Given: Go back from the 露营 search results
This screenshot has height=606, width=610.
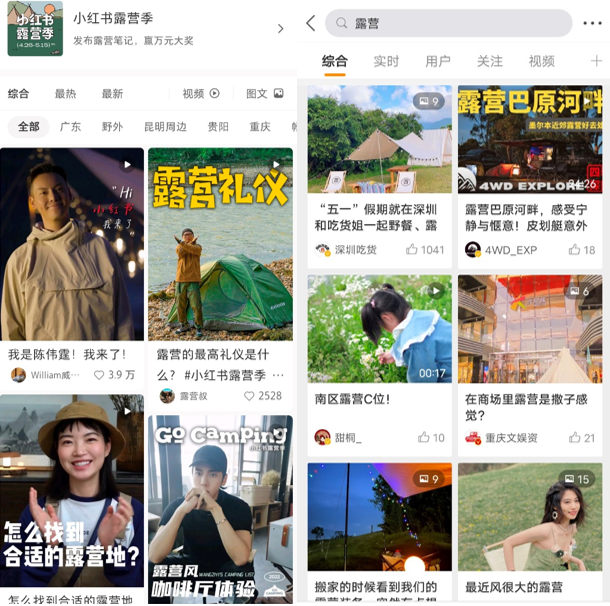Looking at the screenshot, I should tap(310, 23).
